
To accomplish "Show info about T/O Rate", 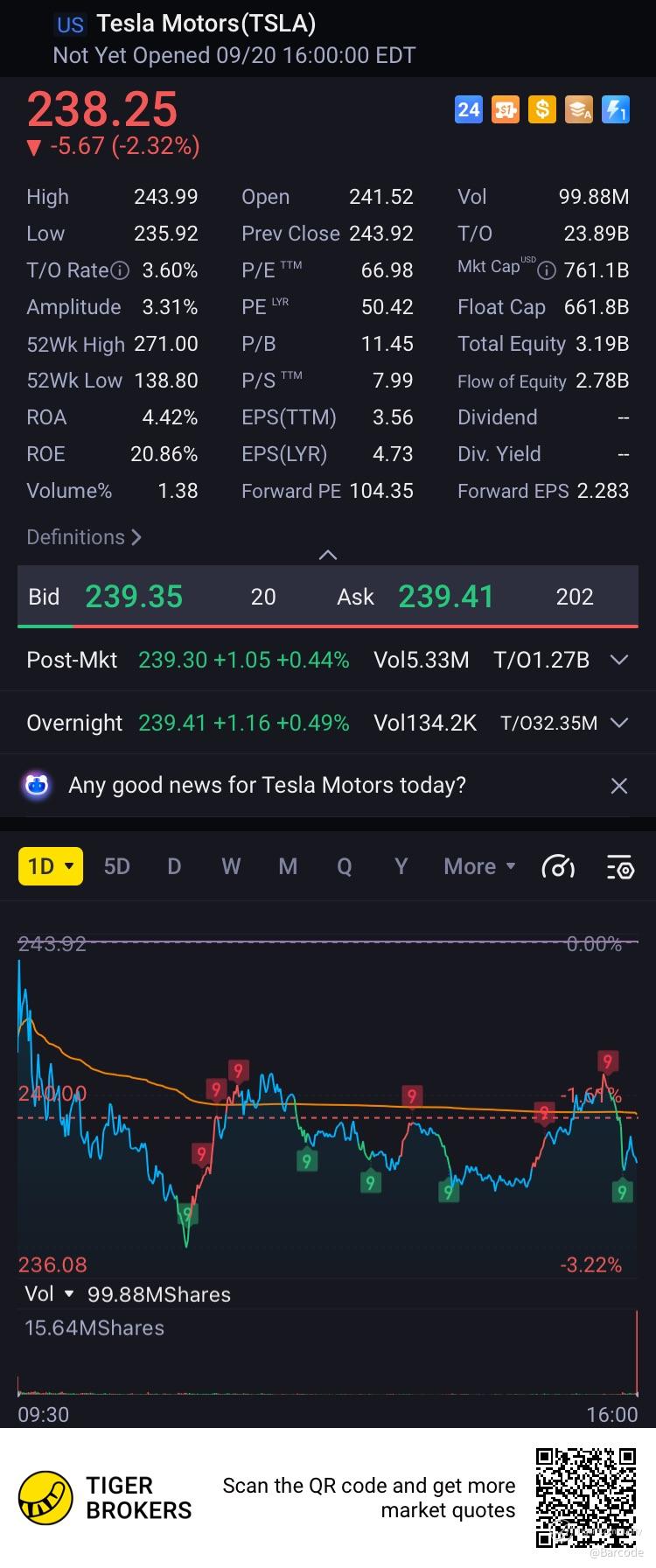I will pyautogui.click(x=121, y=271).
